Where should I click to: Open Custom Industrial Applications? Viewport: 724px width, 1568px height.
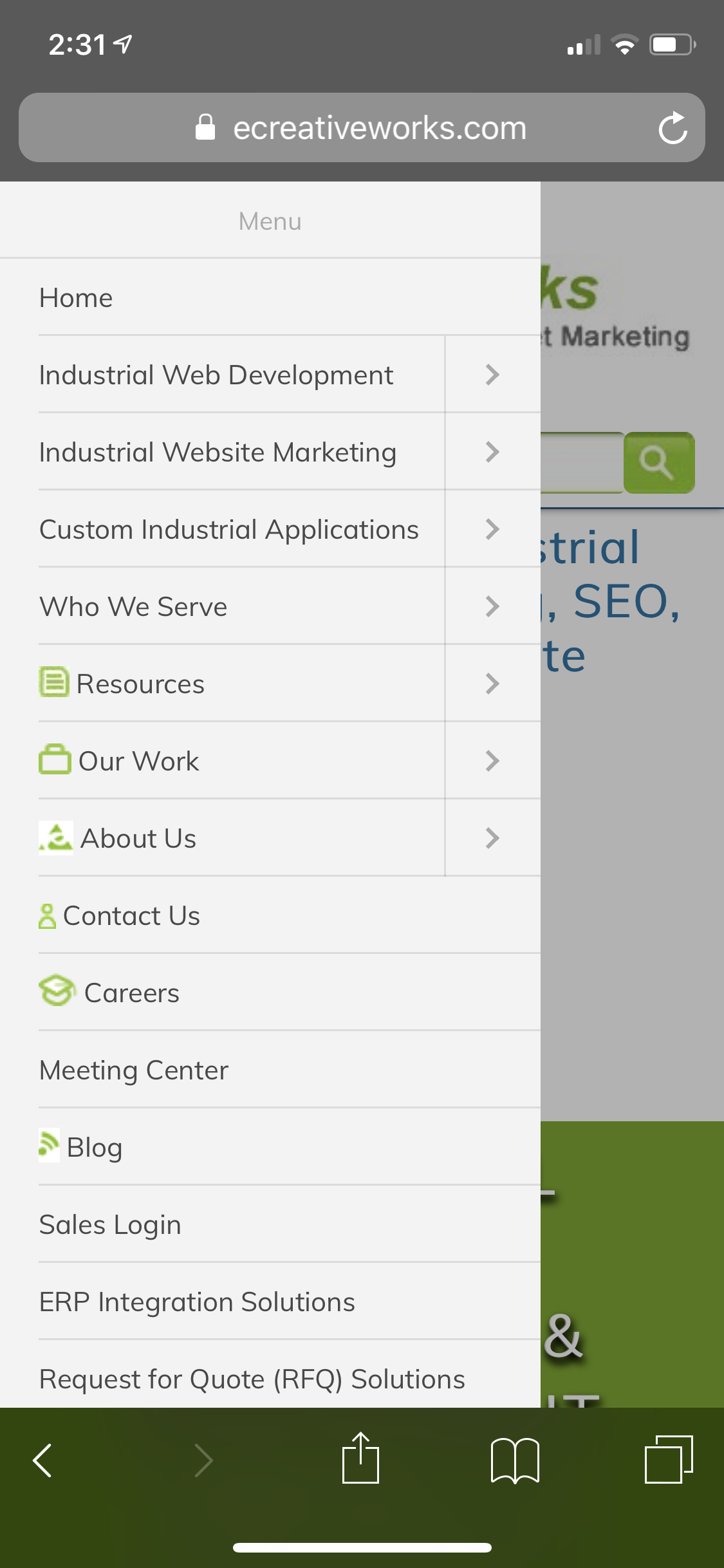[x=228, y=529]
